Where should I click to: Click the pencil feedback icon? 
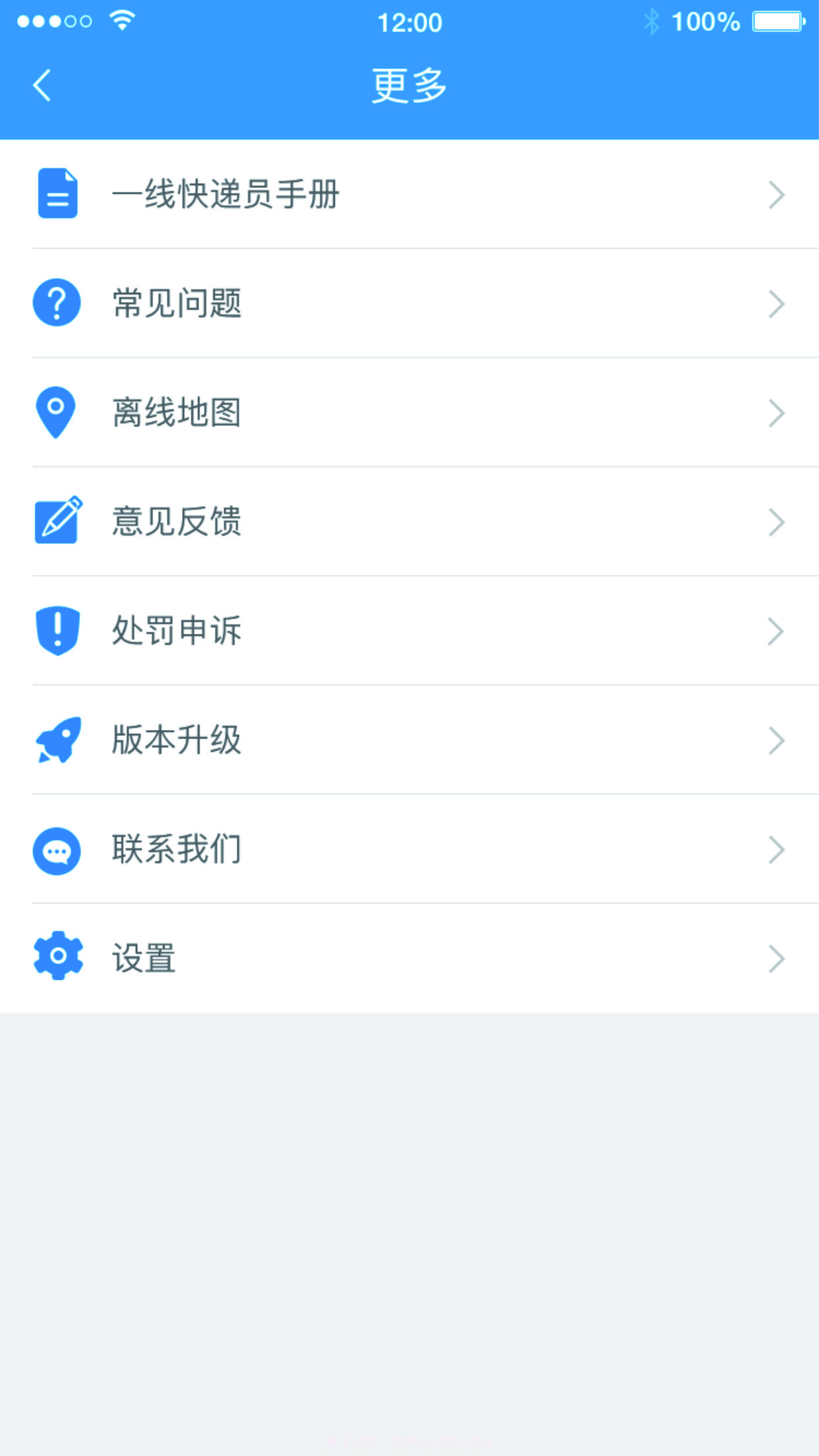pyautogui.click(x=57, y=522)
